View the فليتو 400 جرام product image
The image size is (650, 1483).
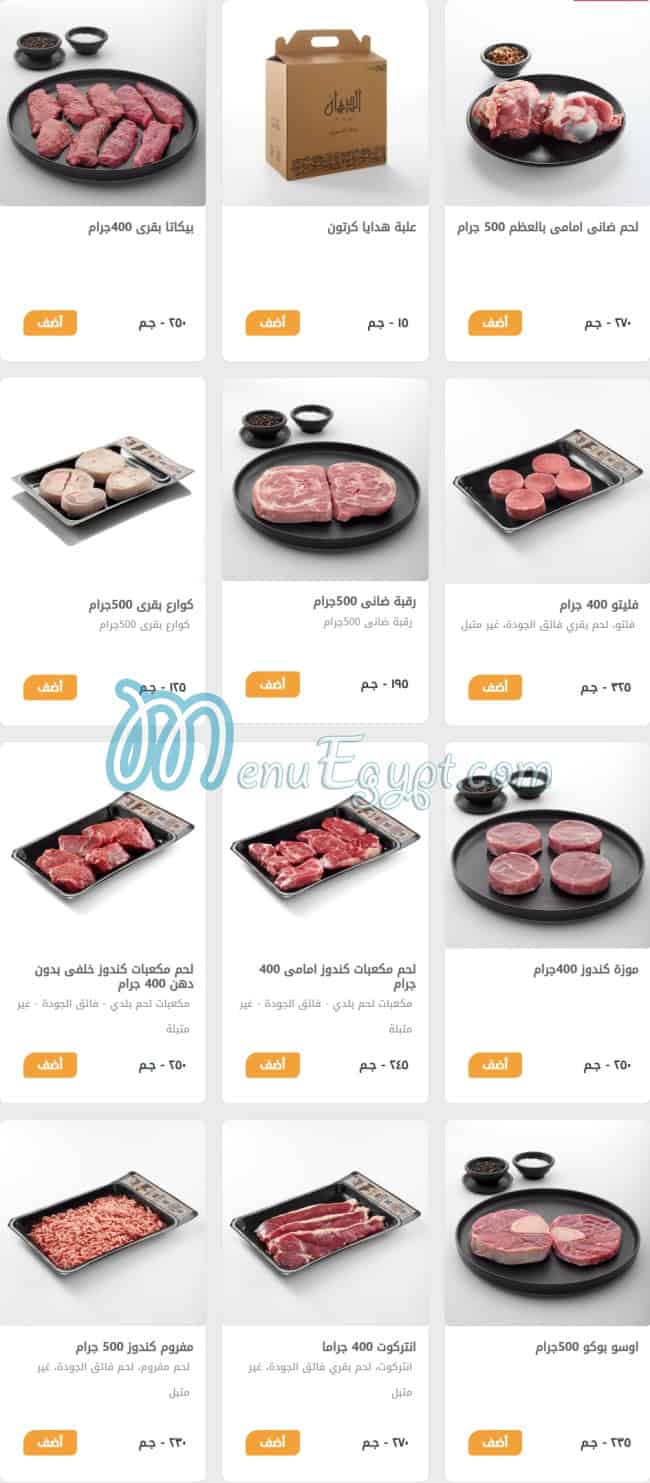click(x=547, y=480)
